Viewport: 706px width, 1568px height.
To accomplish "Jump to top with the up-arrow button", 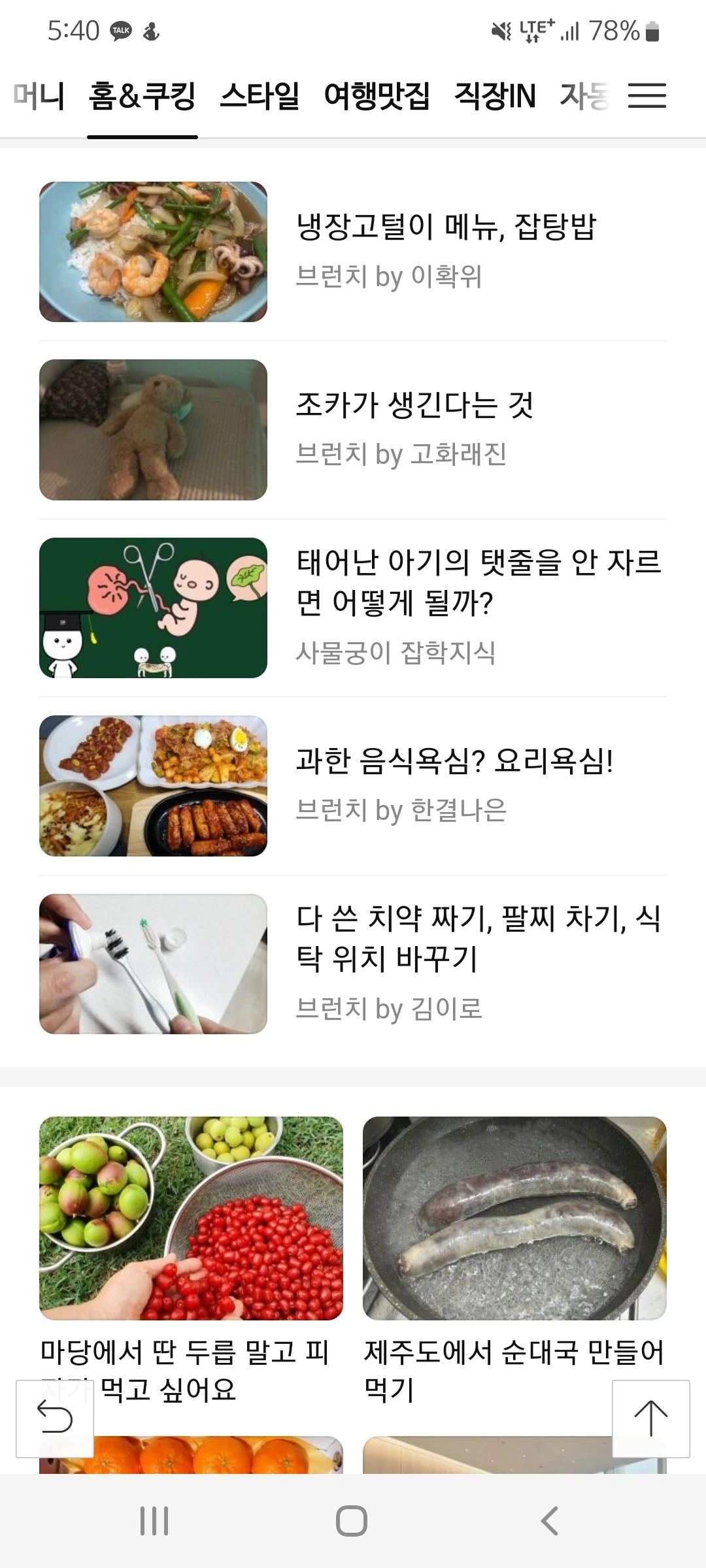I will click(x=650, y=1418).
